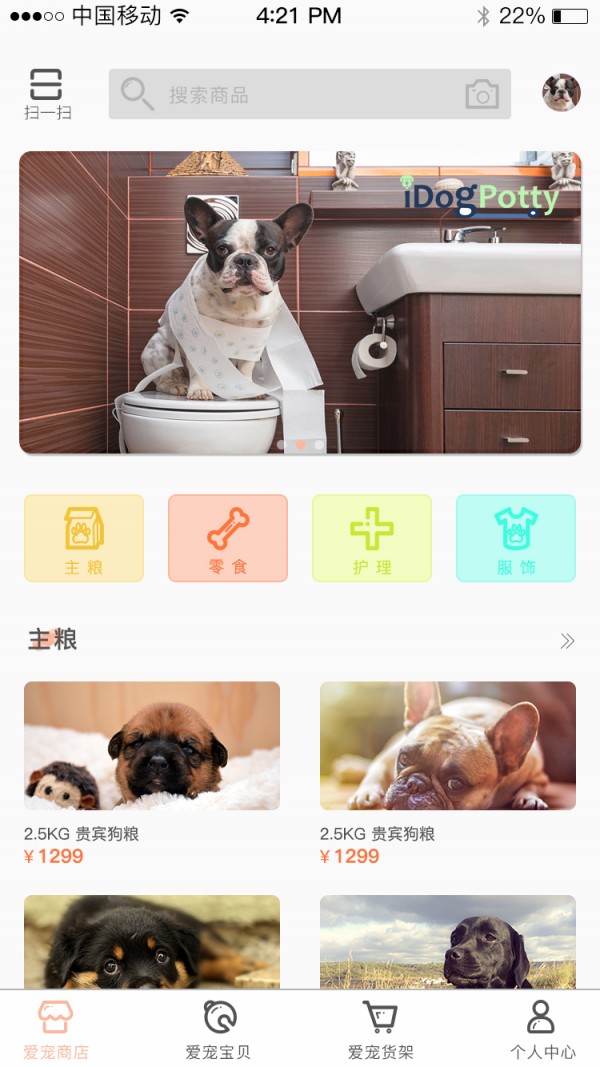Open the black and tan puppy product card
The width and height of the screenshot is (600, 1067).
[152, 940]
